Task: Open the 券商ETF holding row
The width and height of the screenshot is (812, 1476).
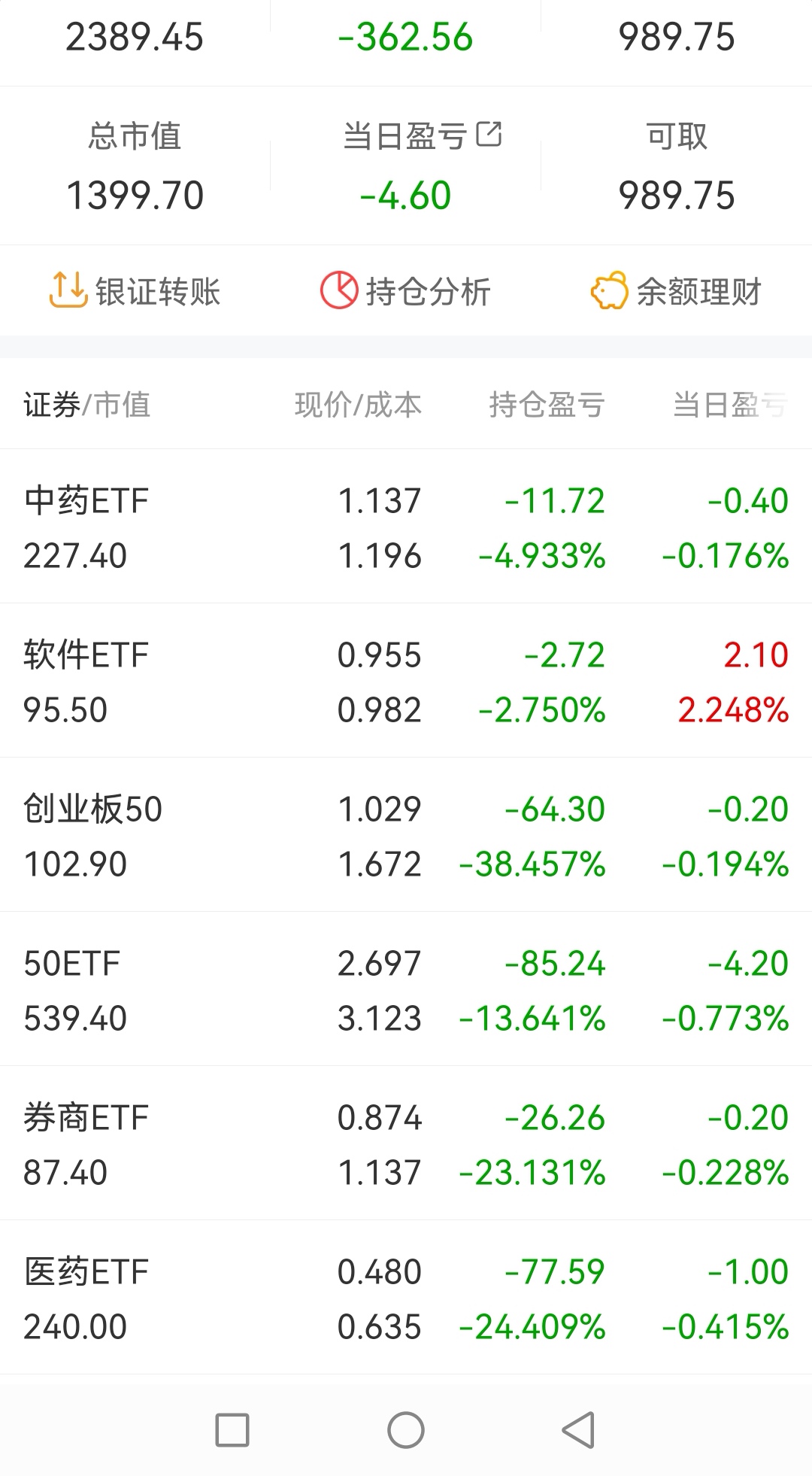Action: [x=406, y=1143]
